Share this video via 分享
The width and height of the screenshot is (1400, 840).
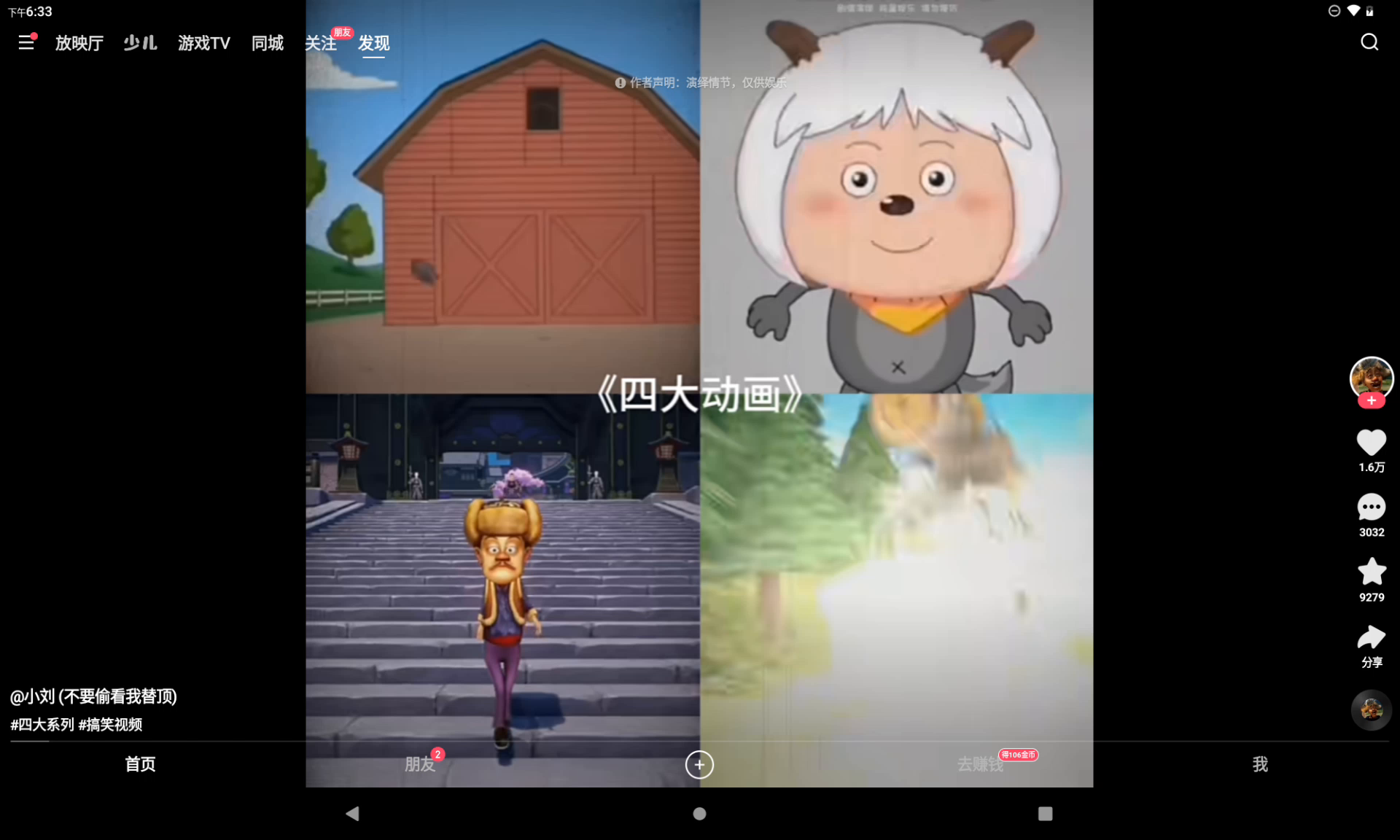1371,639
